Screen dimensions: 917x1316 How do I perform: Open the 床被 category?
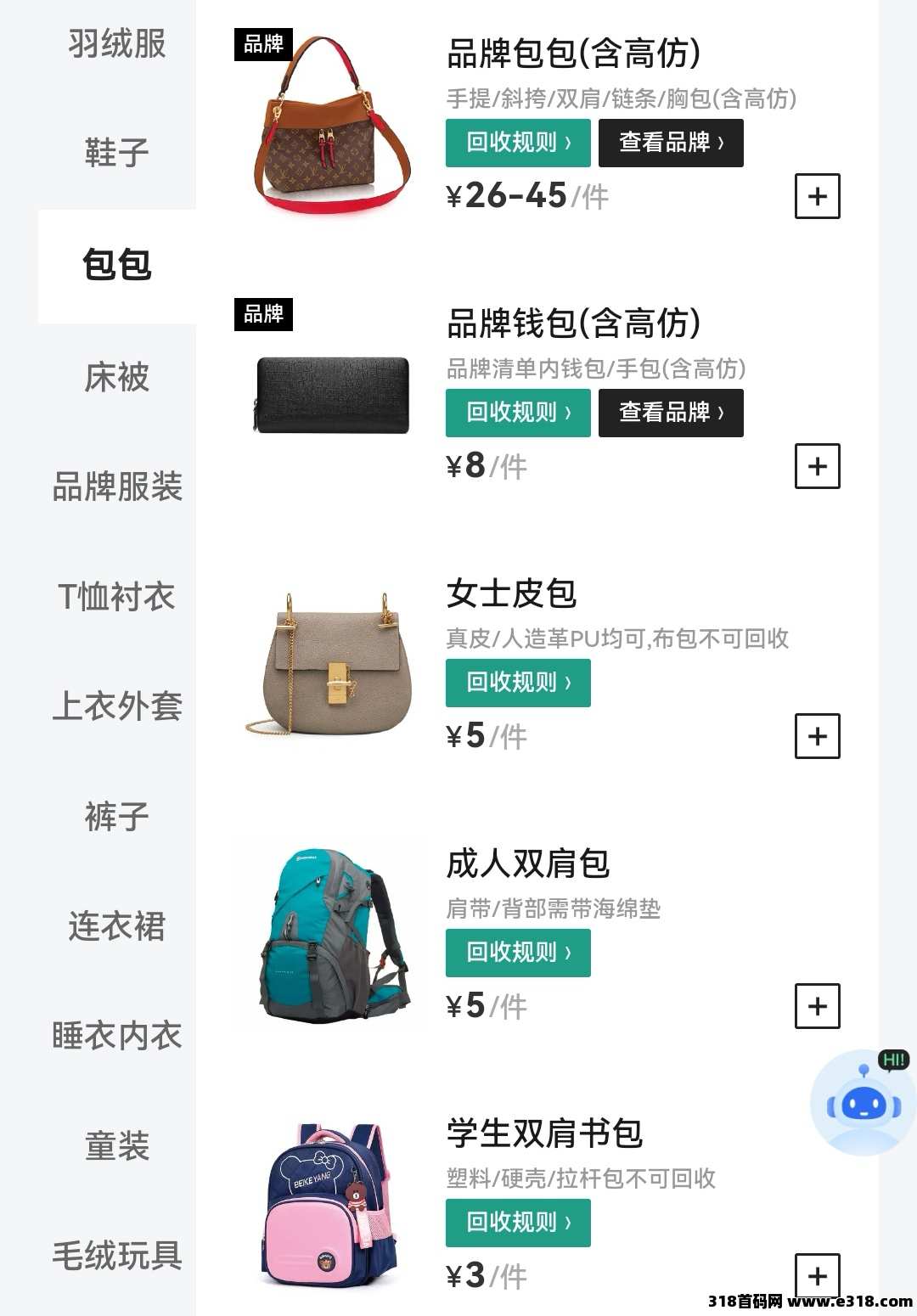[117, 377]
